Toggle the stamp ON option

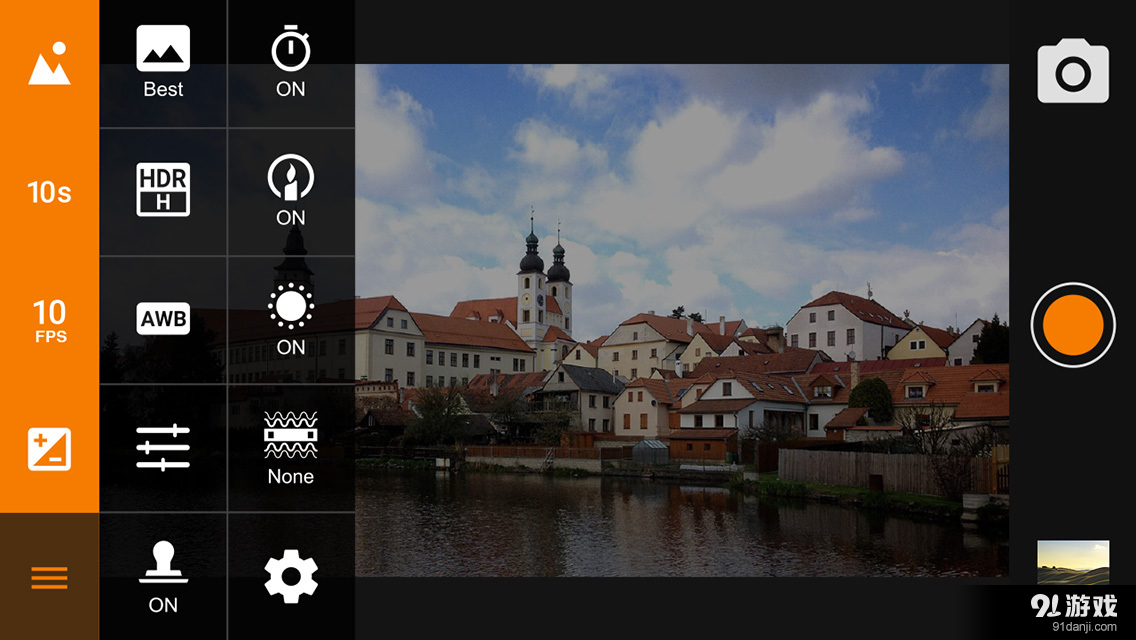click(x=163, y=576)
